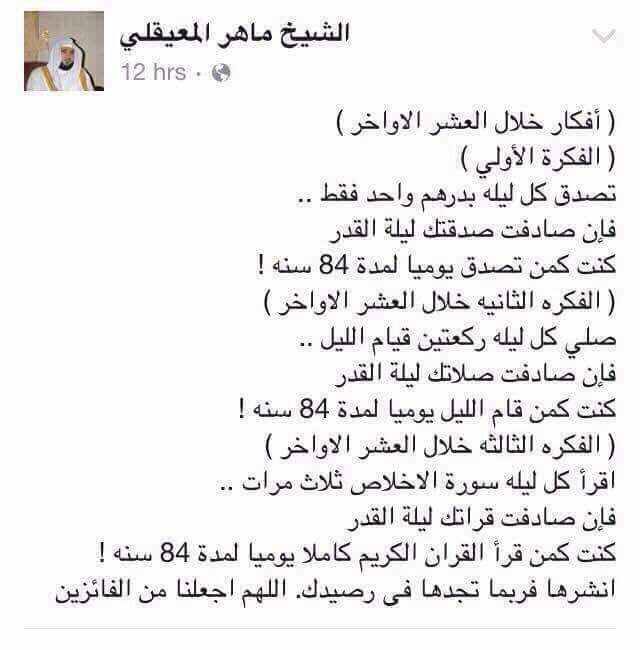Image resolution: width=640 pixels, height=650 pixels.
Task: Open the post options dropdown chevron
Action: [604, 36]
